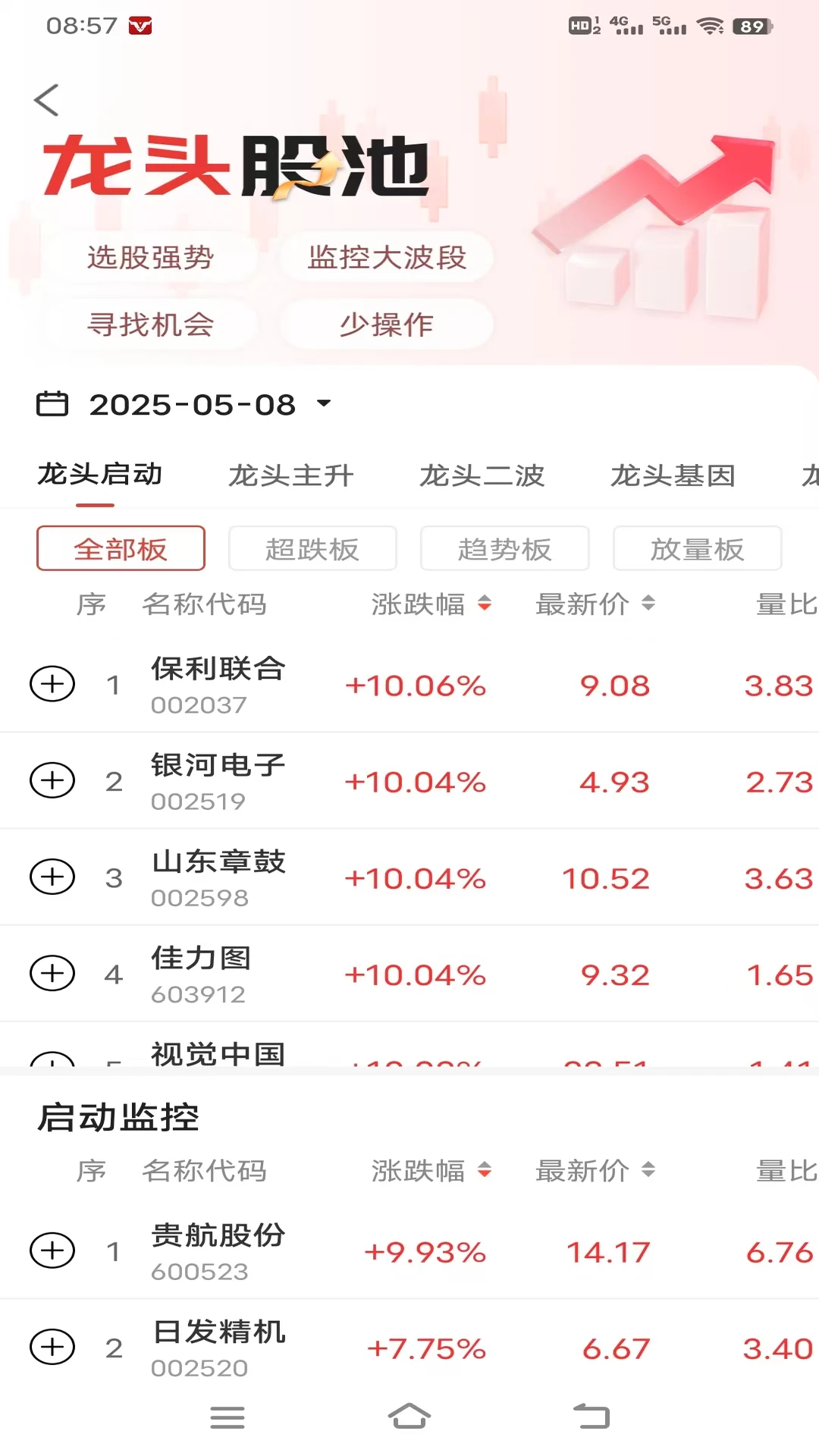819x1456 pixels.
Task: Click the back arrow at top left
Action: point(47,99)
